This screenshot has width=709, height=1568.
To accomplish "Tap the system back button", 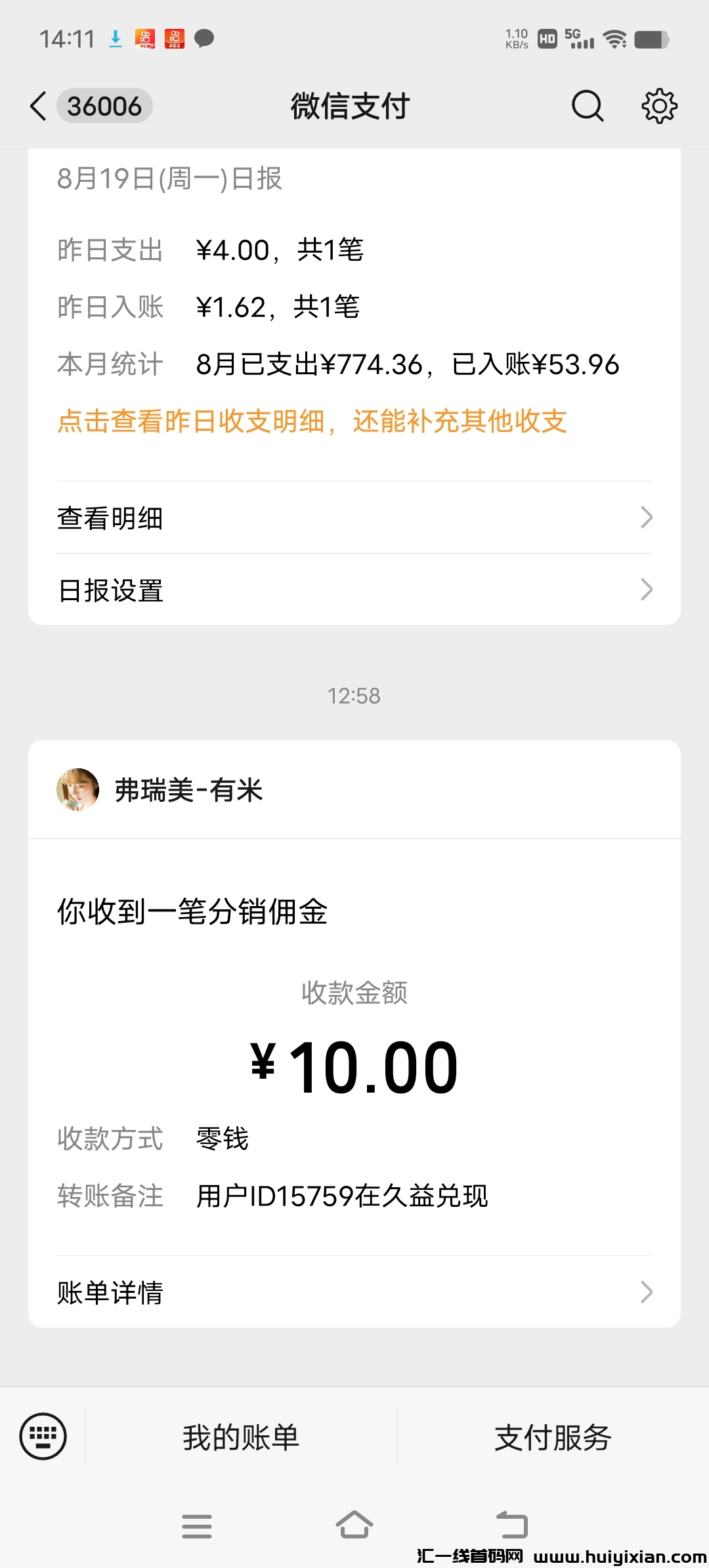I will (511, 1525).
